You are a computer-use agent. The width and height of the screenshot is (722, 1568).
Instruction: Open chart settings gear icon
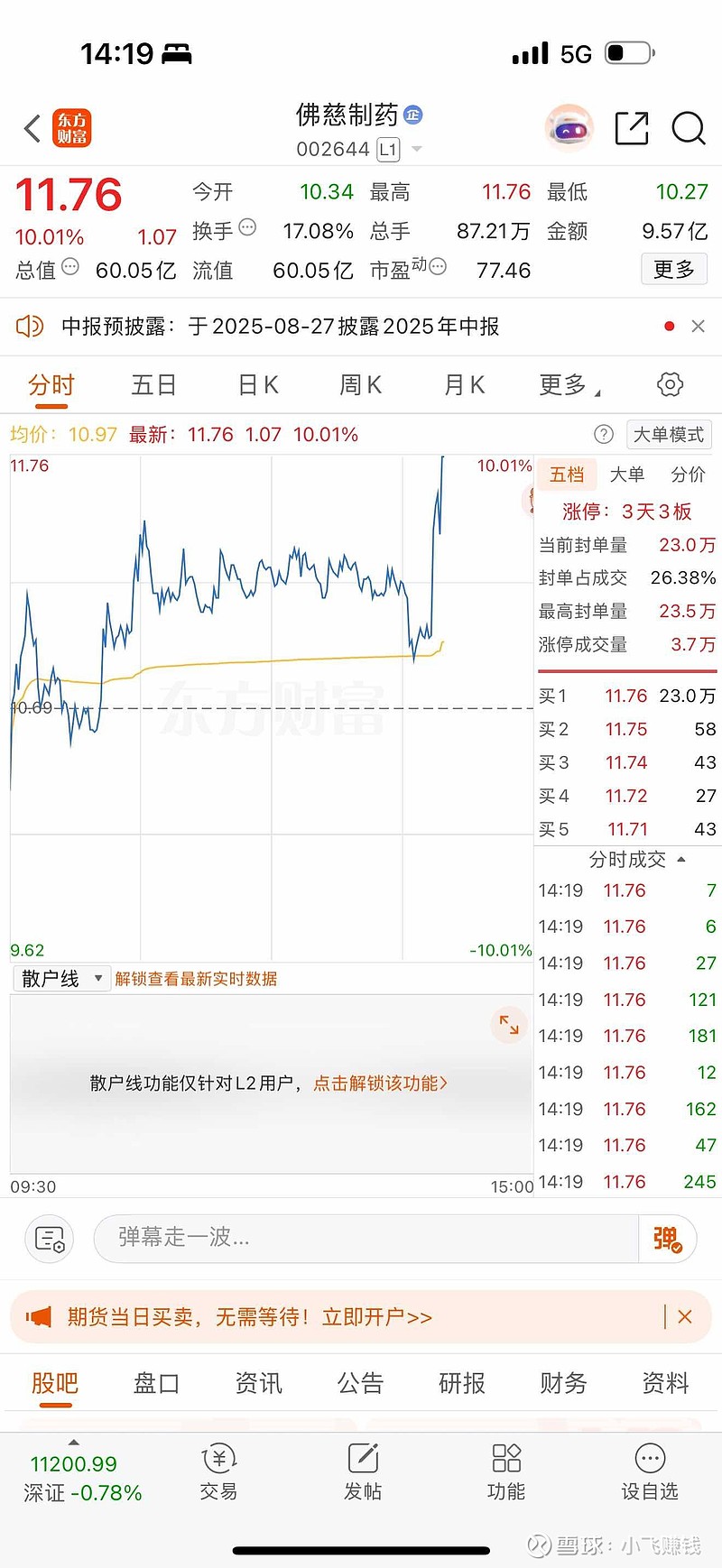click(x=670, y=384)
